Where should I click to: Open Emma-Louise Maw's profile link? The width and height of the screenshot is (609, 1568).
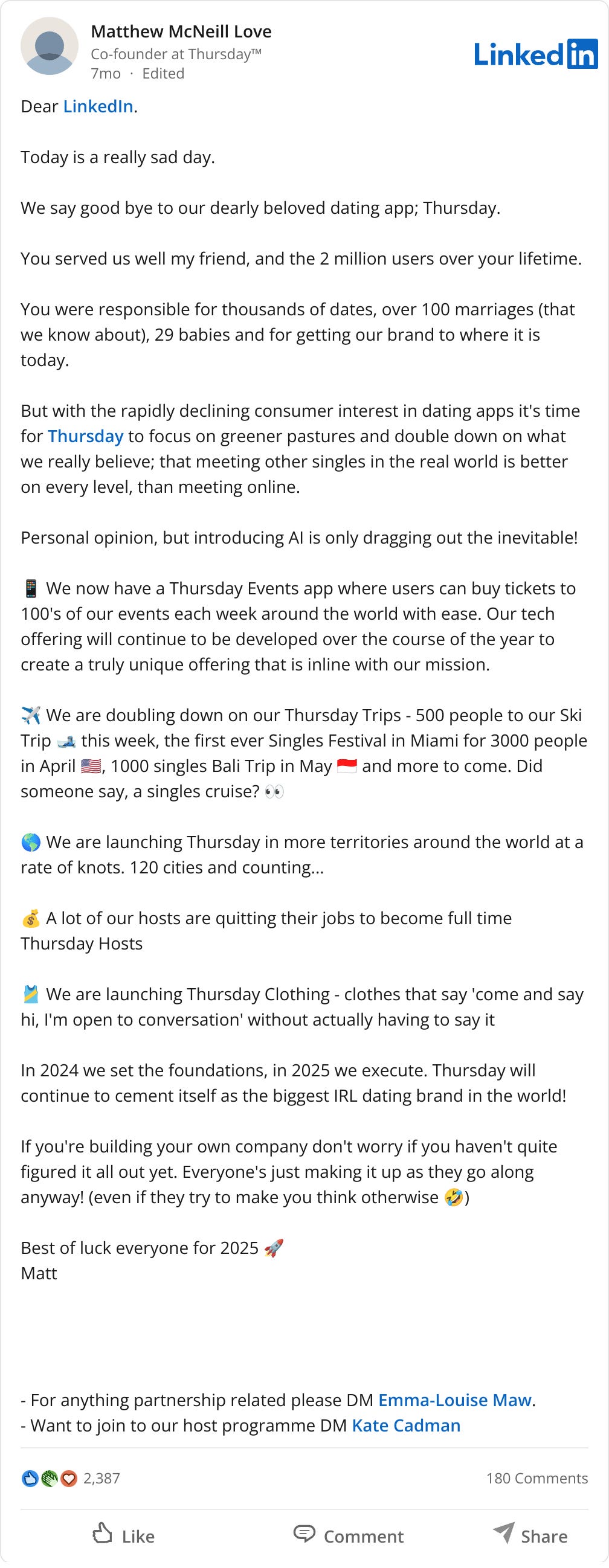455,1400
